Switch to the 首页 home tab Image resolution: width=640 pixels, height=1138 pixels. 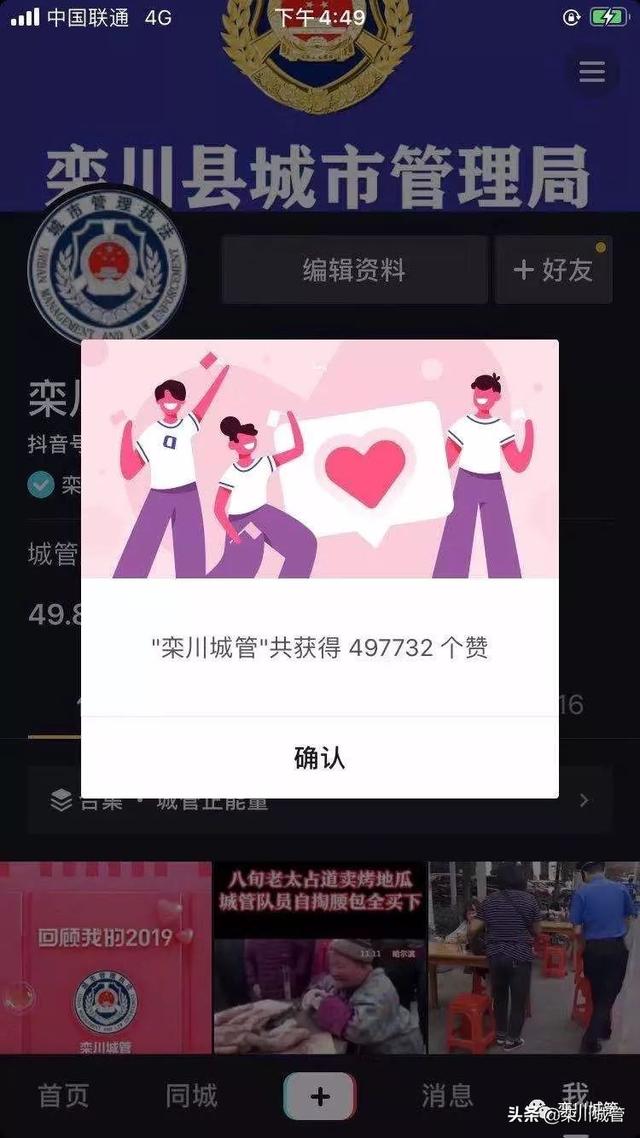[x=63, y=1095]
